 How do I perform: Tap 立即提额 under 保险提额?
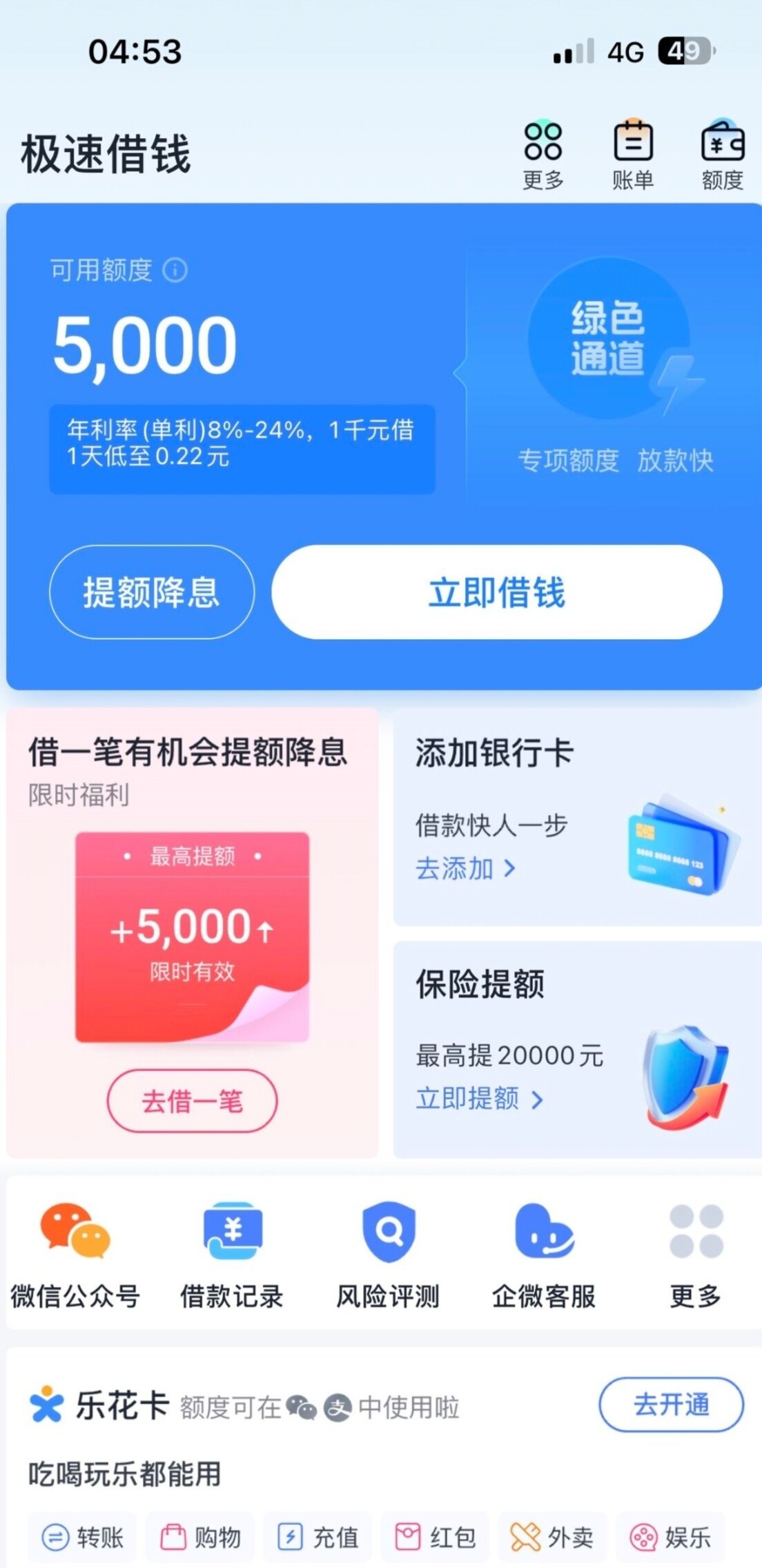[479, 1098]
